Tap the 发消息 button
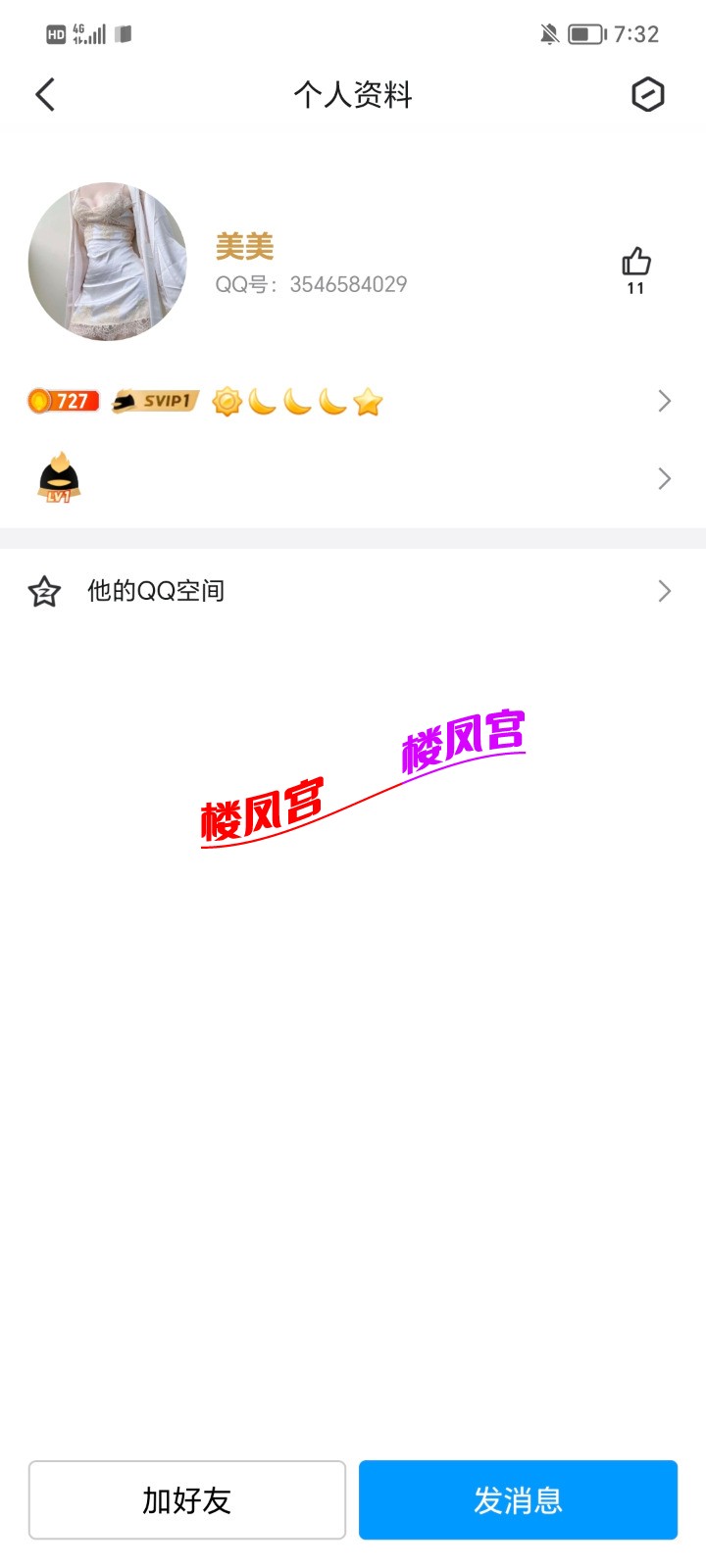 pyautogui.click(x=518, y=1500)
